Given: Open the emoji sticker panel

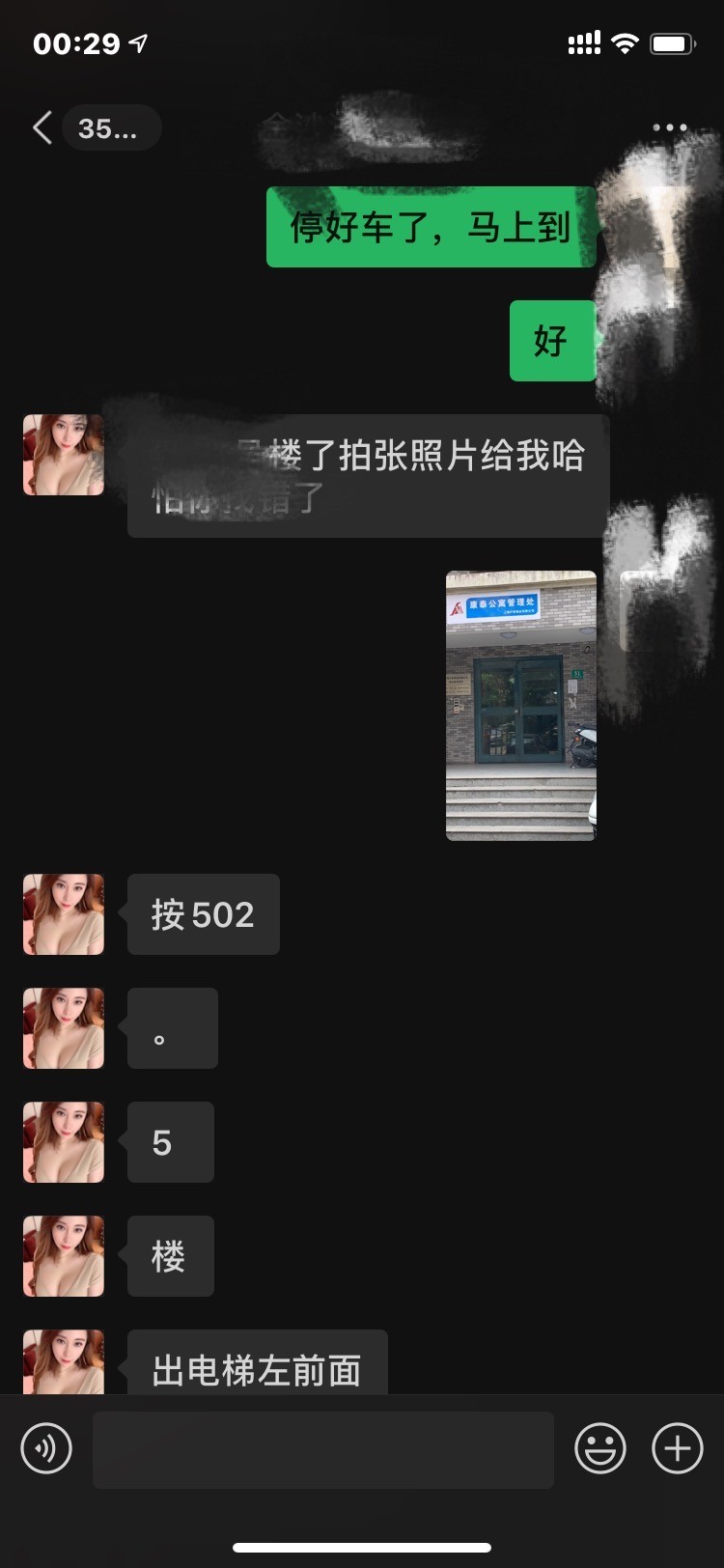Looking at the screenshot, I should click(600, 1448).
